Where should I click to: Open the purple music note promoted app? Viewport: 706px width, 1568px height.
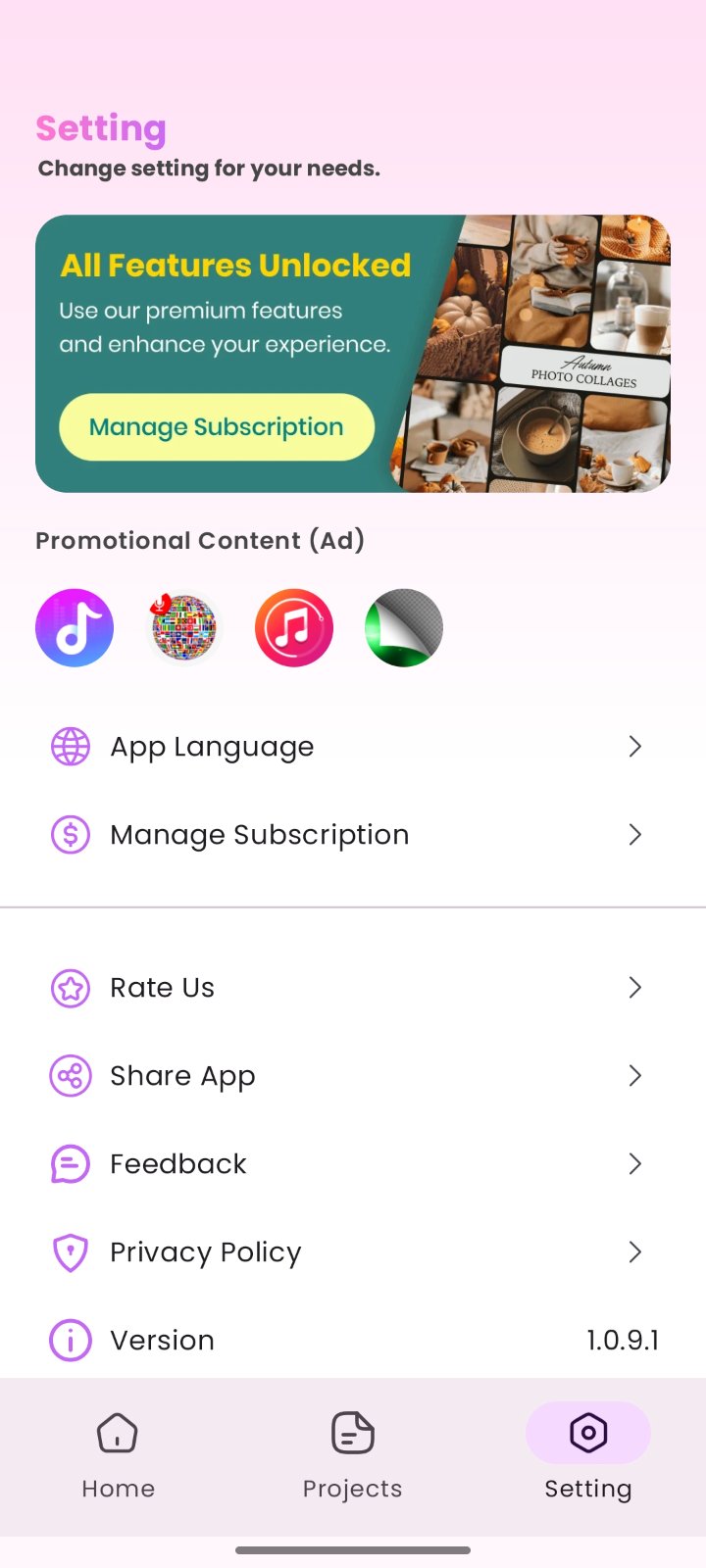(x=75, y=628)
